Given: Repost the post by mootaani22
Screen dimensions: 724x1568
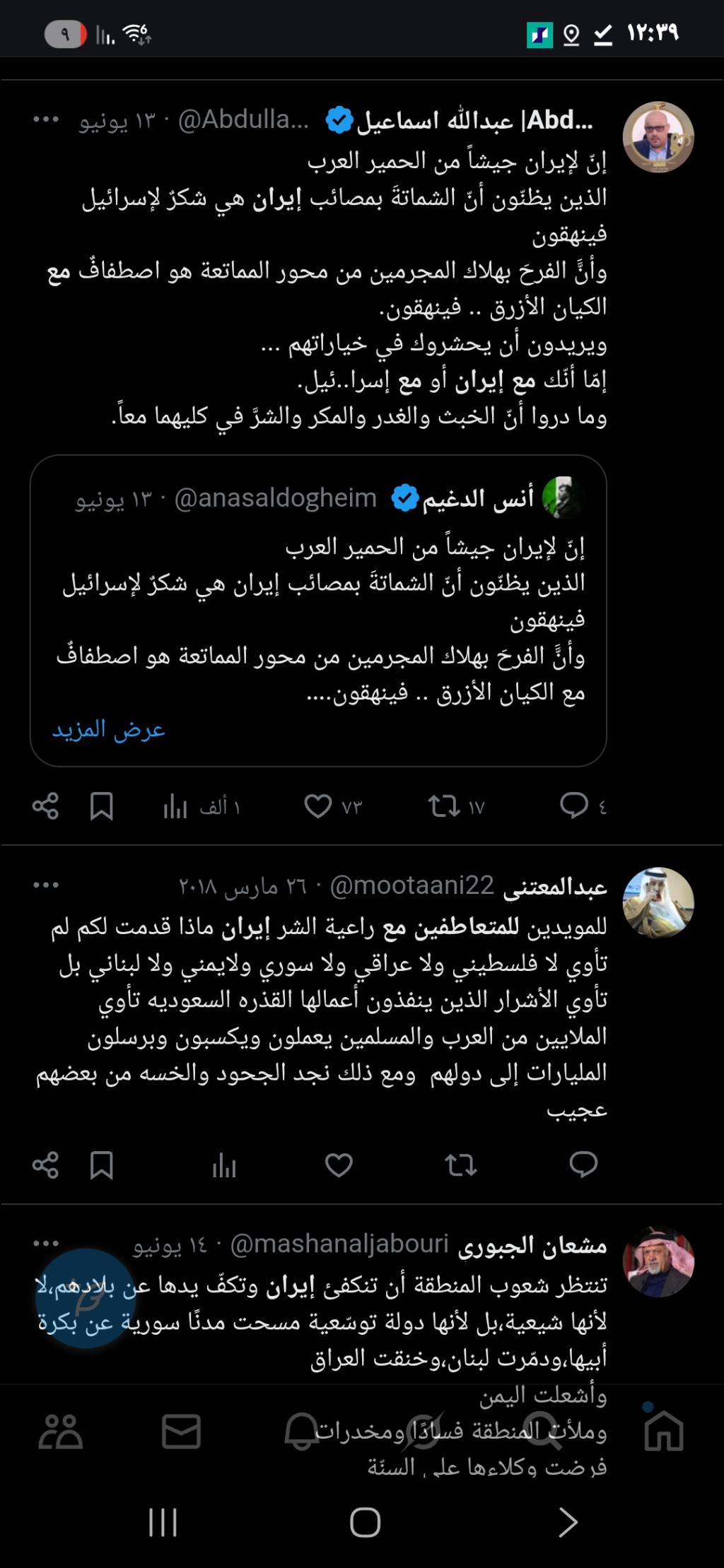Looking at the screenshot, I should 460,1165.
